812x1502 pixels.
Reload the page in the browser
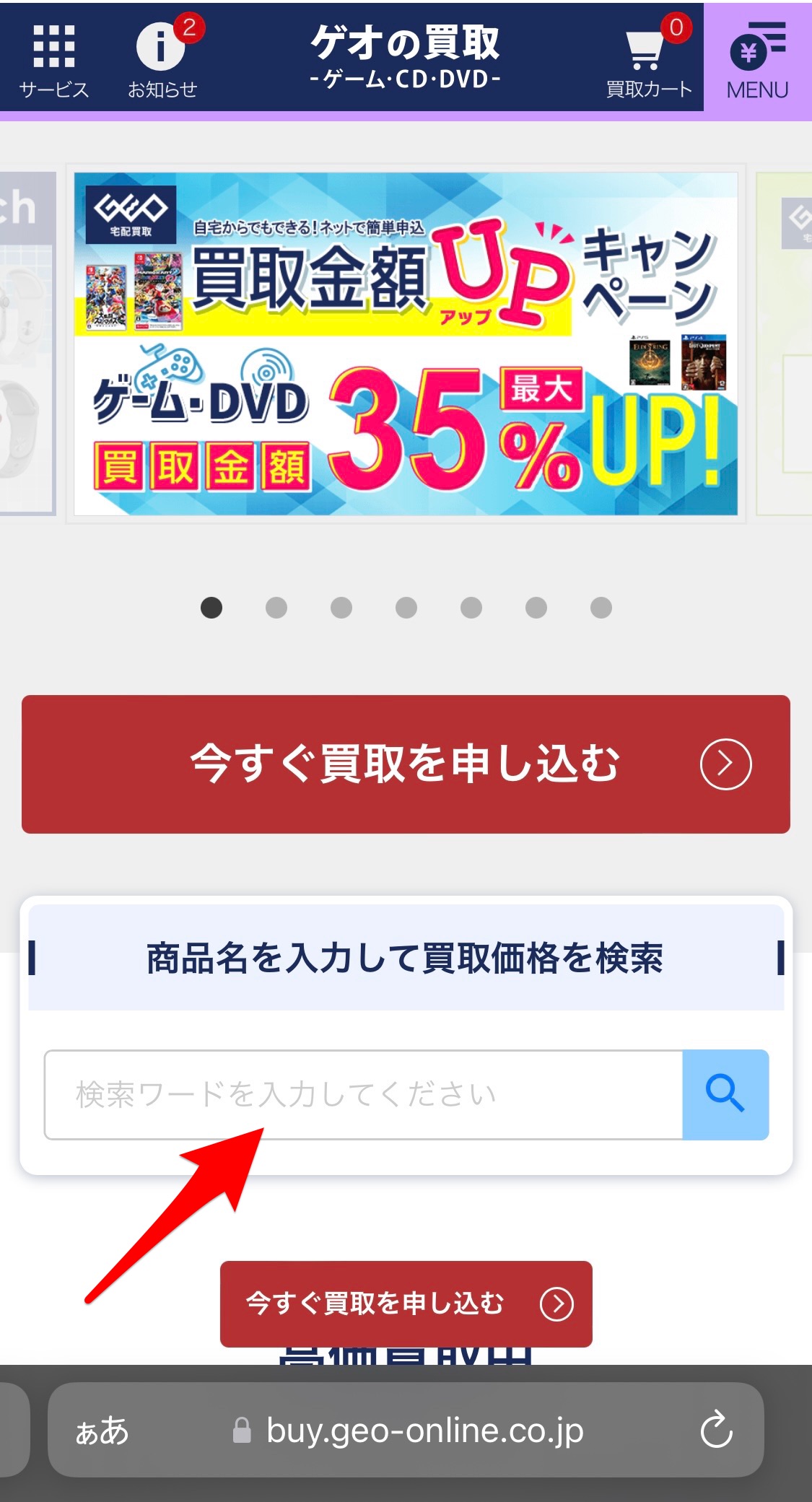coord(716,1429)
